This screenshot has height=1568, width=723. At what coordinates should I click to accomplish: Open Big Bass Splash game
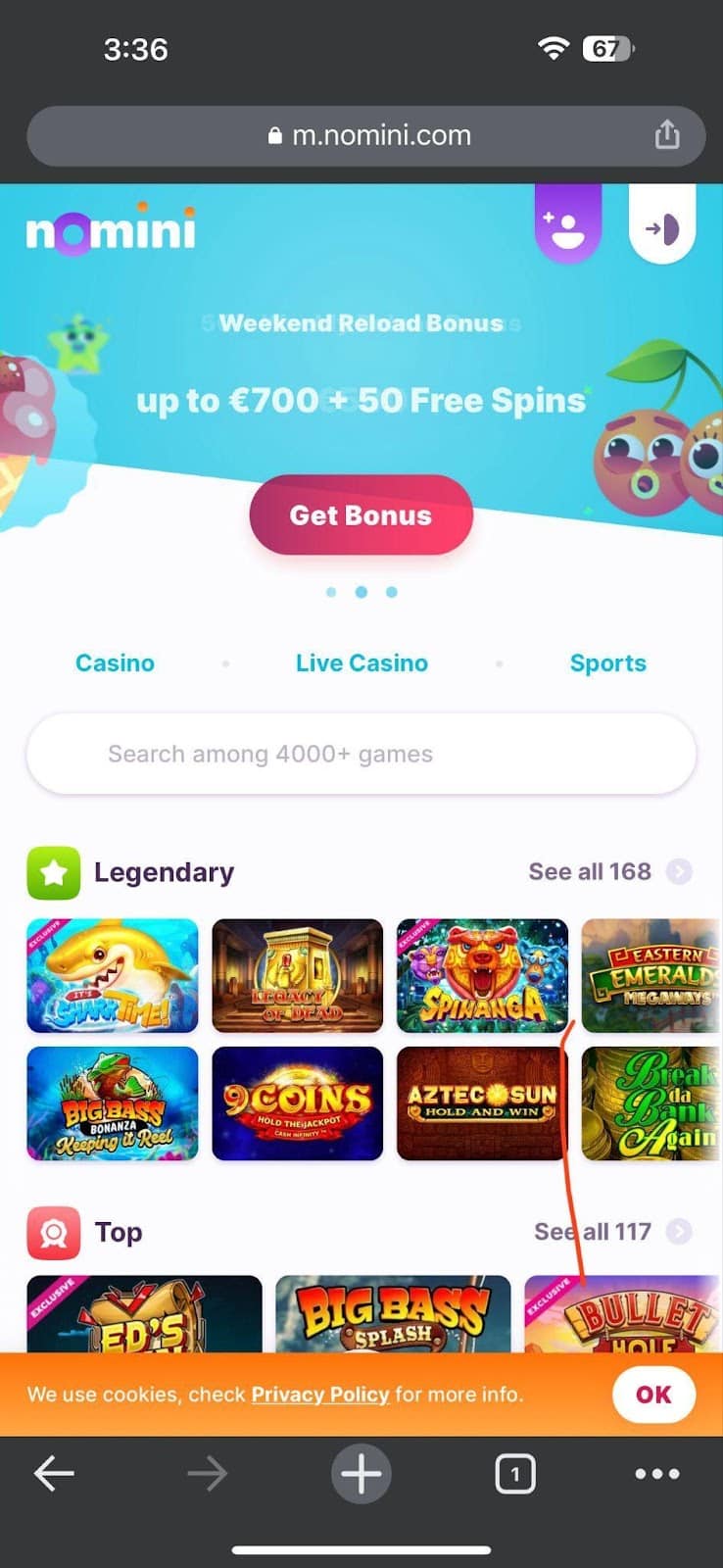pyautogui.click(x=393, y=1313)
